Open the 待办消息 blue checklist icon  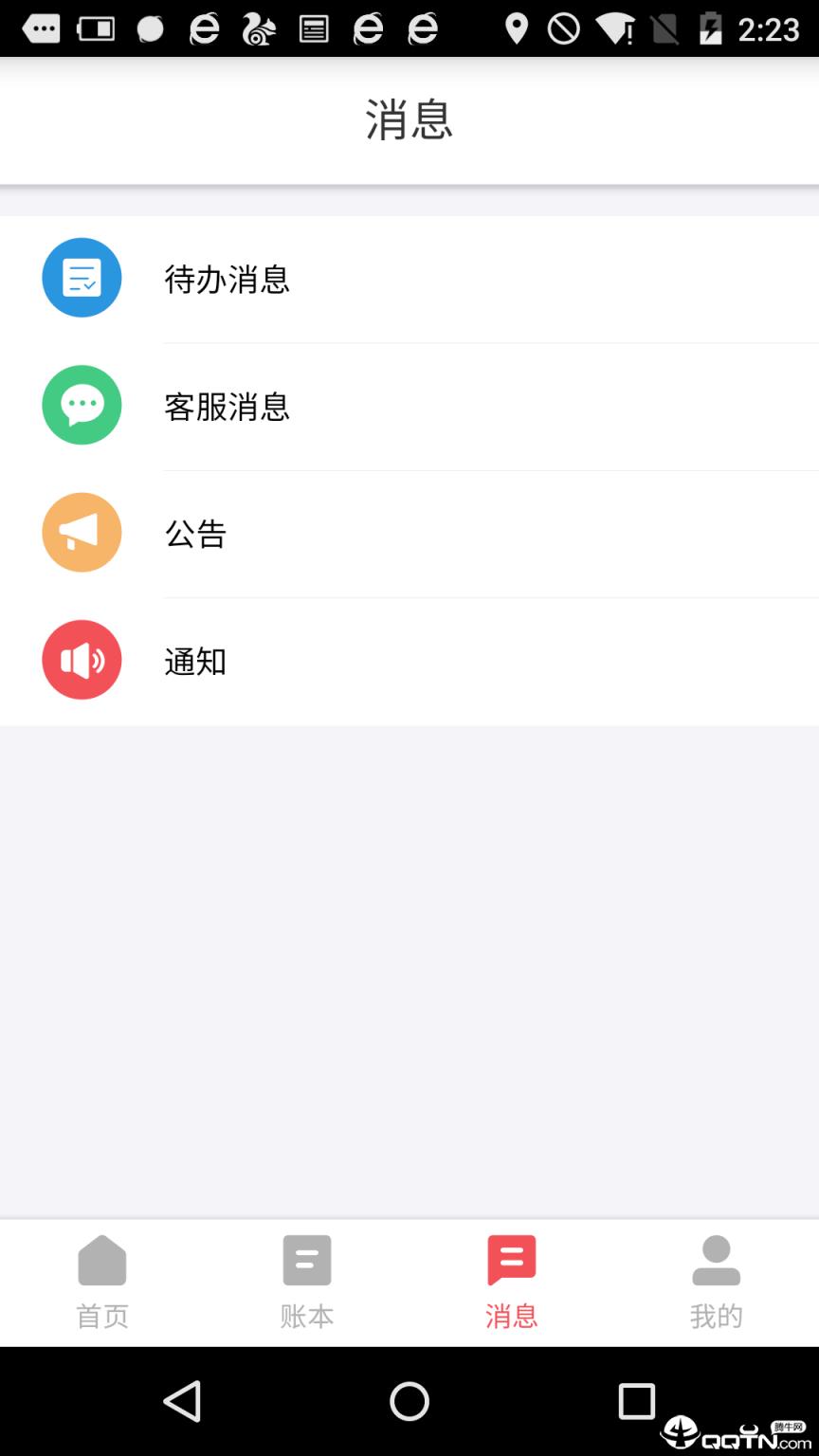(82, 278)
